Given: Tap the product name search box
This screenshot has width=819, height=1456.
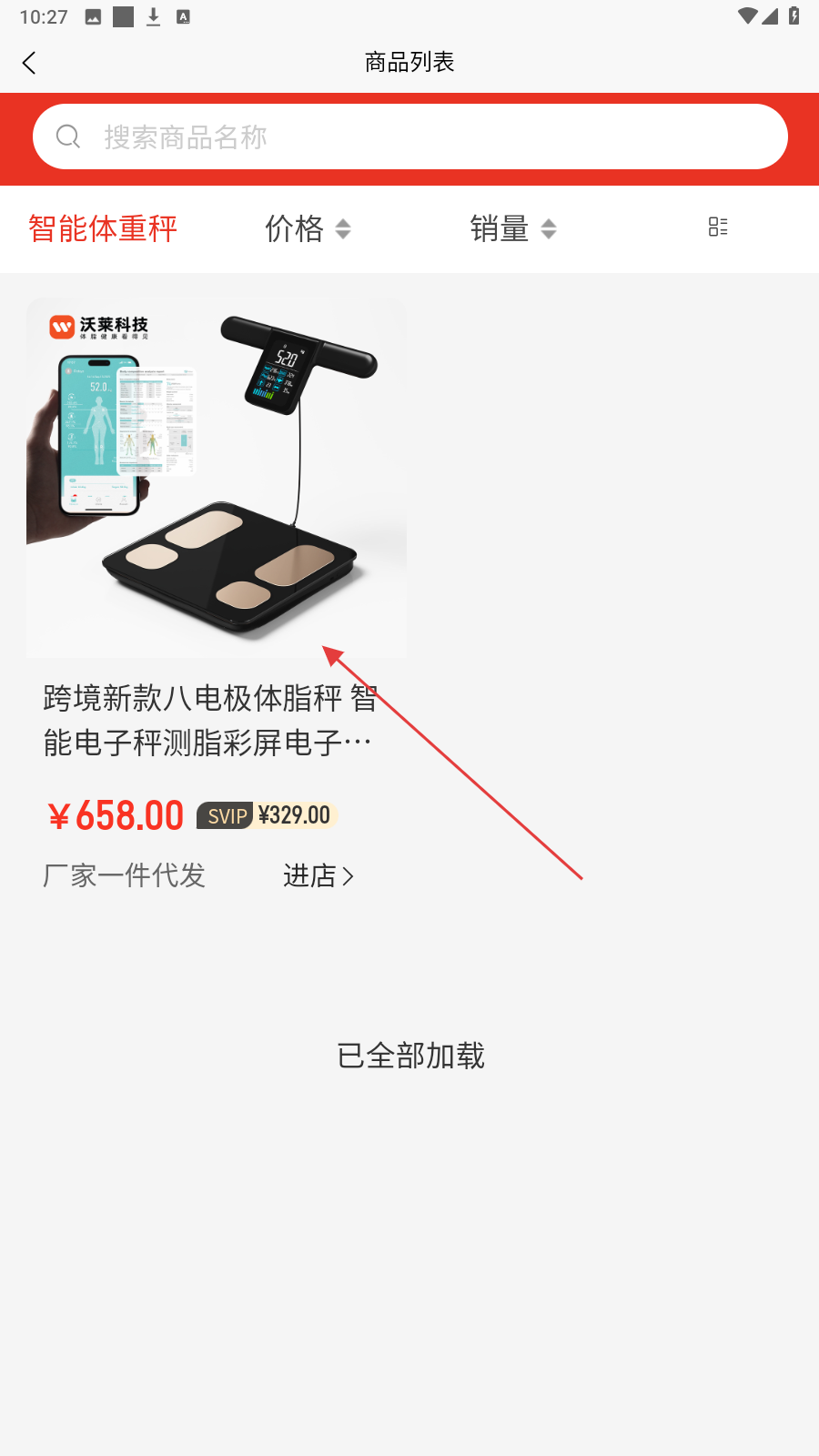Looking at the screenshot, I should (409, 137).
